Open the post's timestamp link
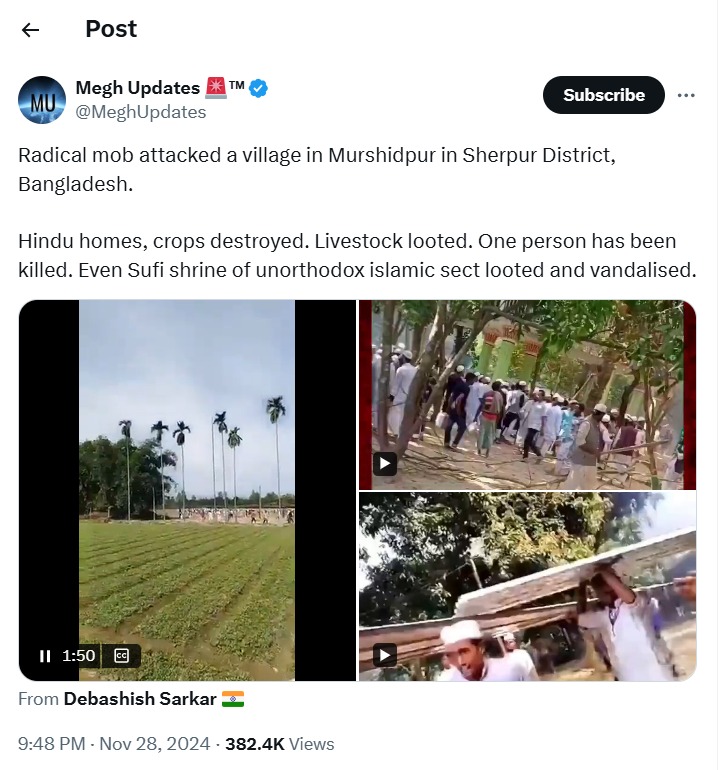The height and width of the screenshot is (770, 727). pyautogui.click(x=114, y=744)
